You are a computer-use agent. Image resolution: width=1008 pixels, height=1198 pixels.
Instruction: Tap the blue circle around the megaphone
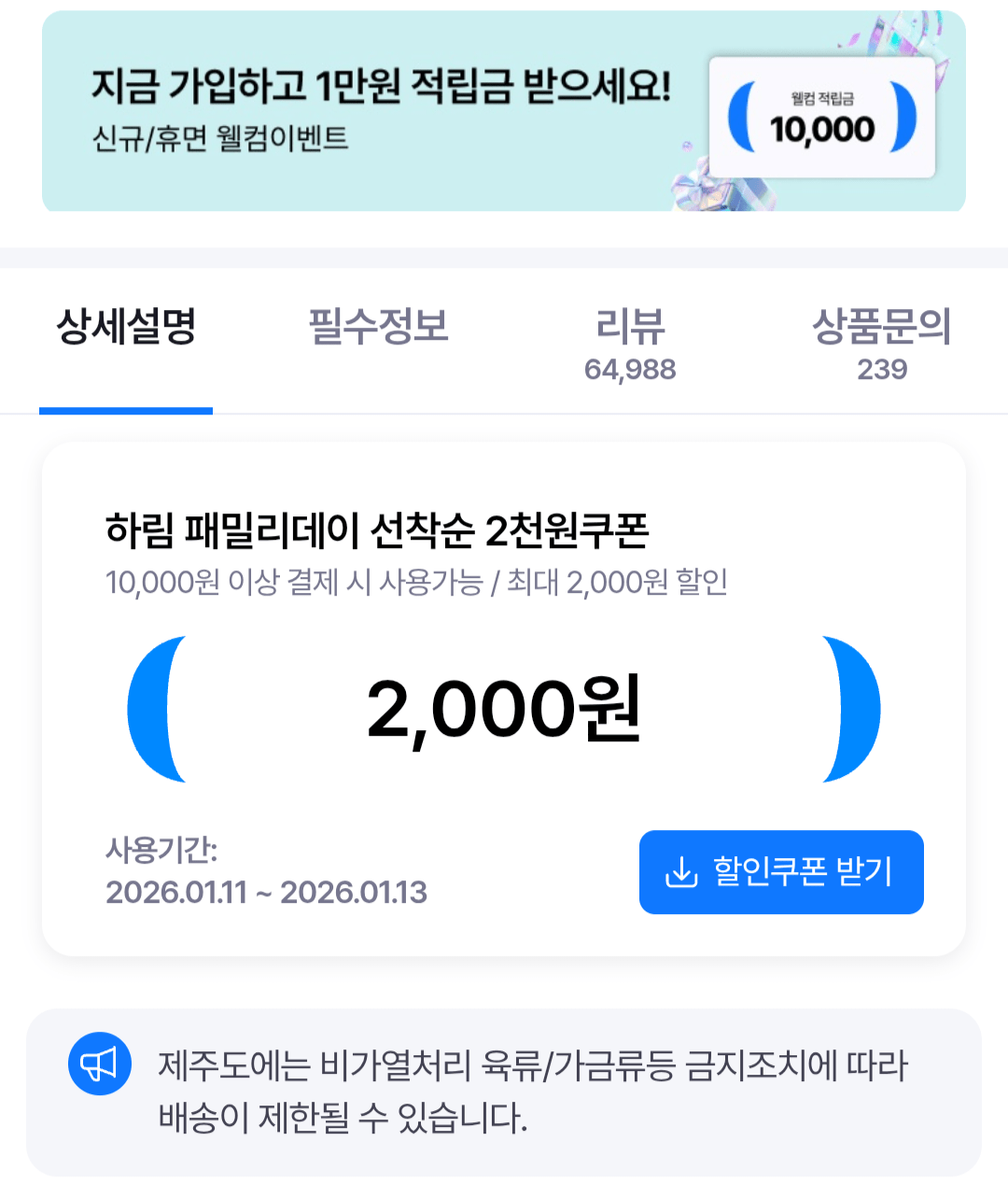pos(100,1063)
